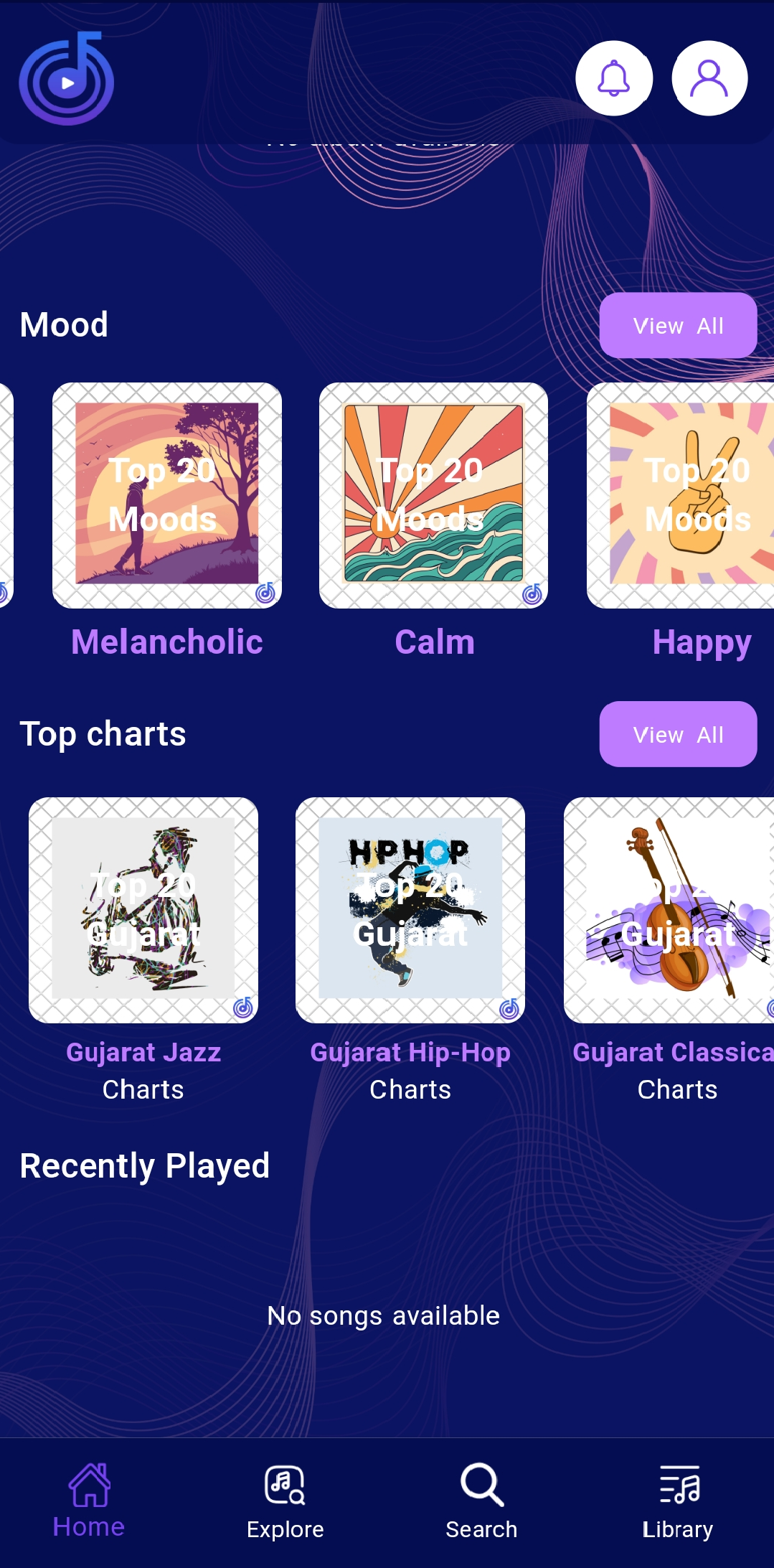Switch to the Library tab

tap(678, 1501)
